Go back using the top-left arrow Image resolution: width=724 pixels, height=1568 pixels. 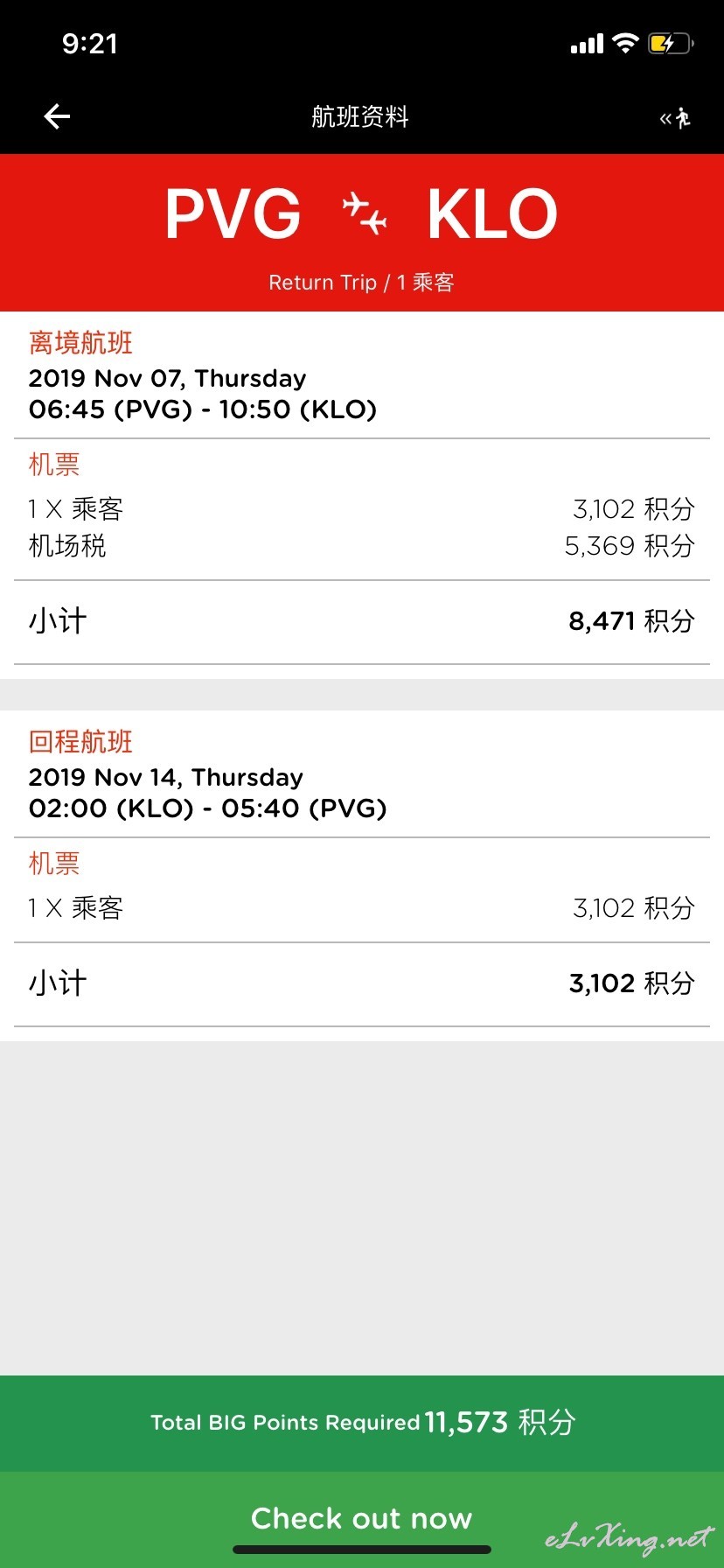57,116
